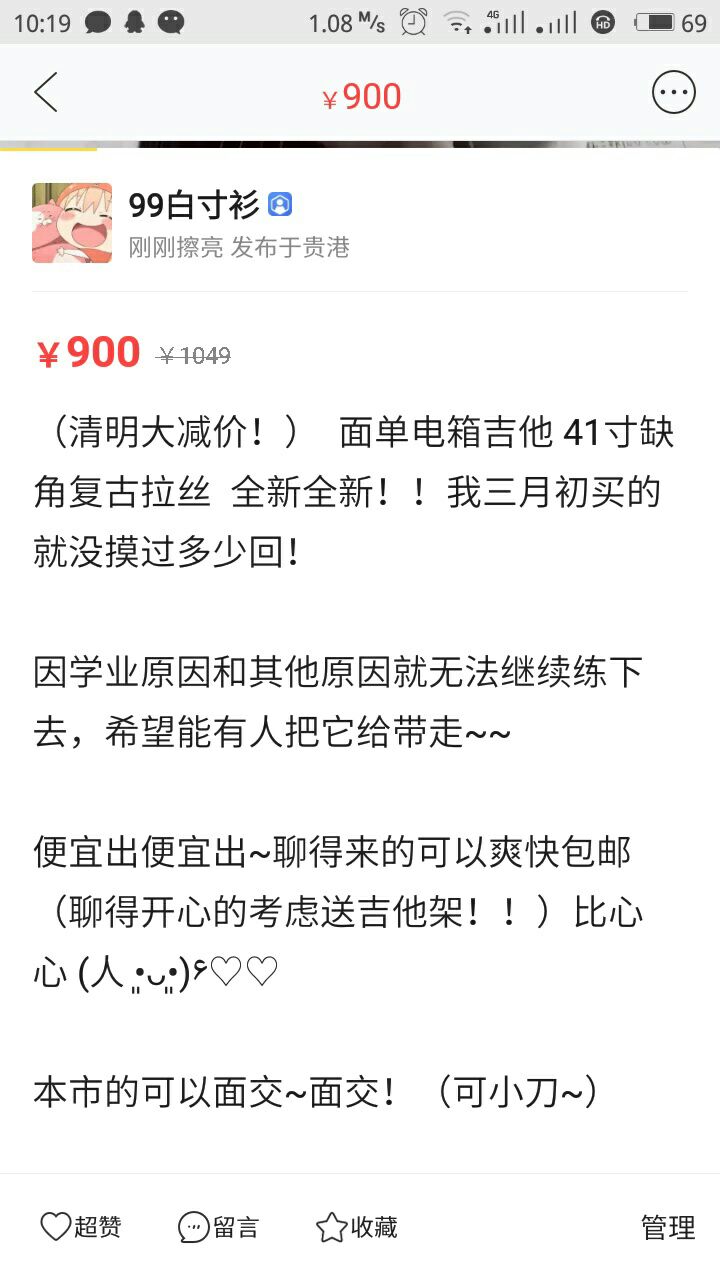The width and height of the screenshot is (720, 1280).
Task: Open seller 99白寸衫's profile avatar
Action: pos(72,223)
